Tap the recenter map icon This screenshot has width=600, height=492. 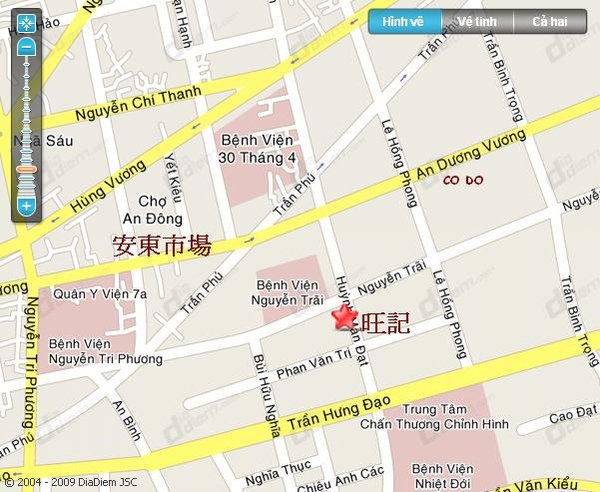pyautogui.click(x=27, y=22)
